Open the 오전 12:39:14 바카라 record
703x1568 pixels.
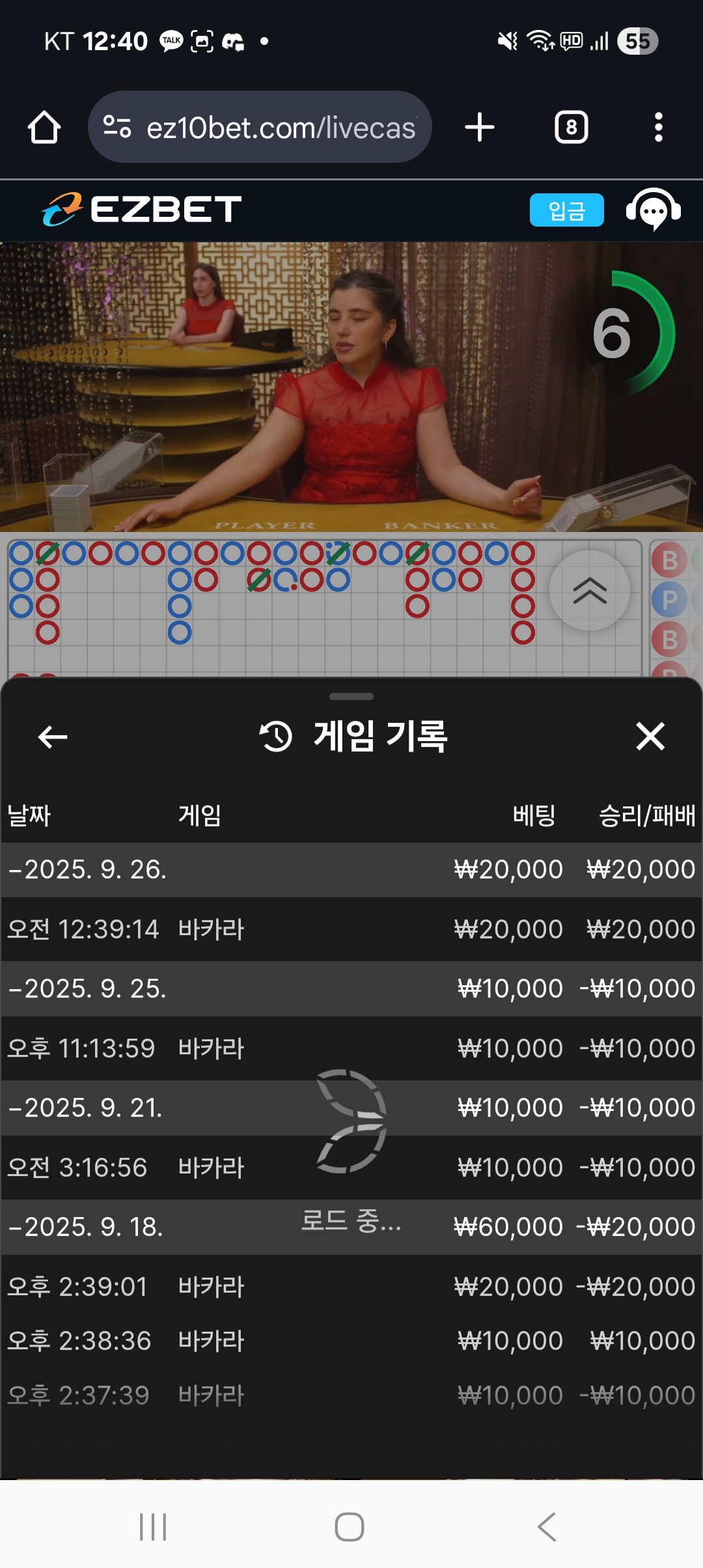click(351, 929)
